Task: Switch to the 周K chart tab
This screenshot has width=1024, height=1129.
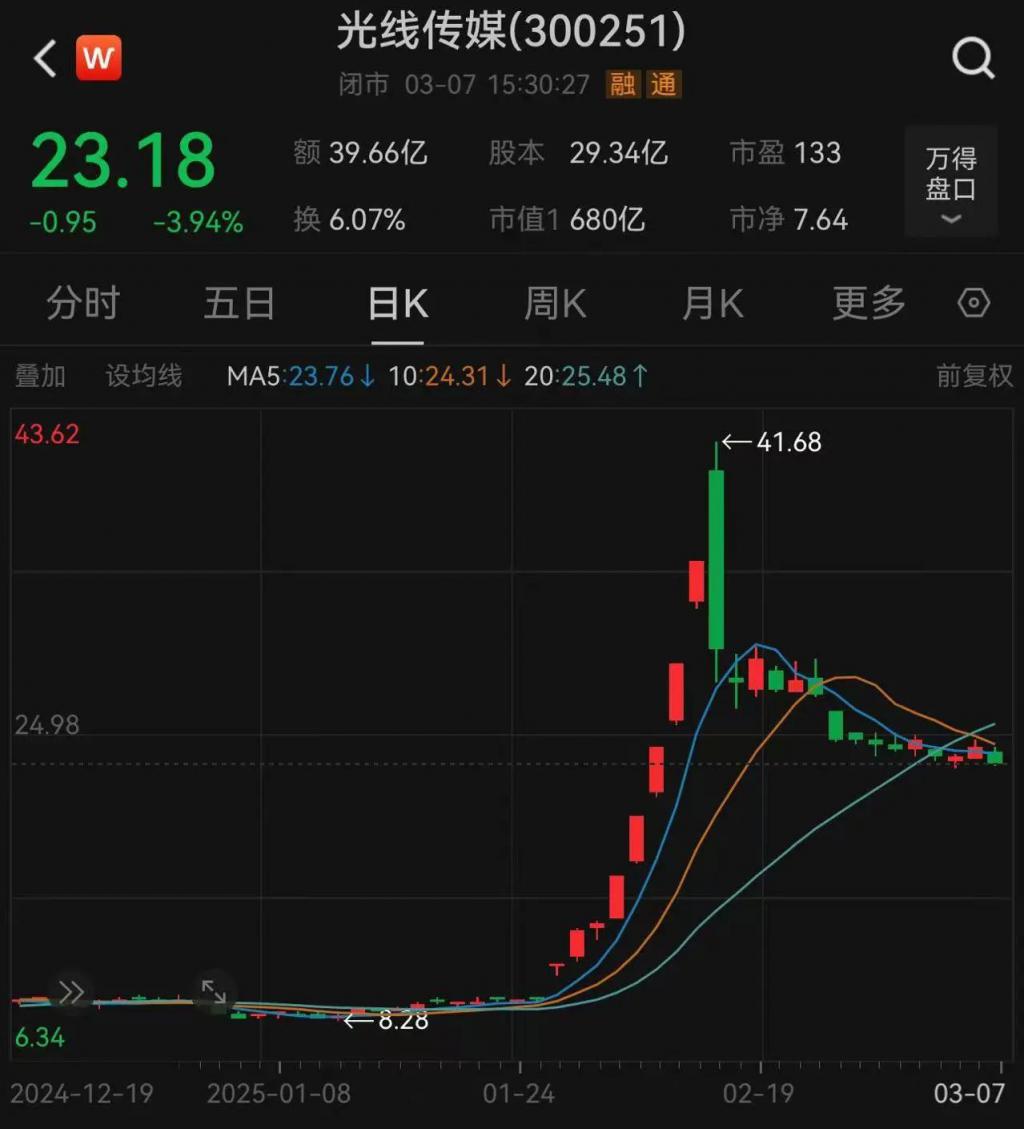Action: coord(556,303)
